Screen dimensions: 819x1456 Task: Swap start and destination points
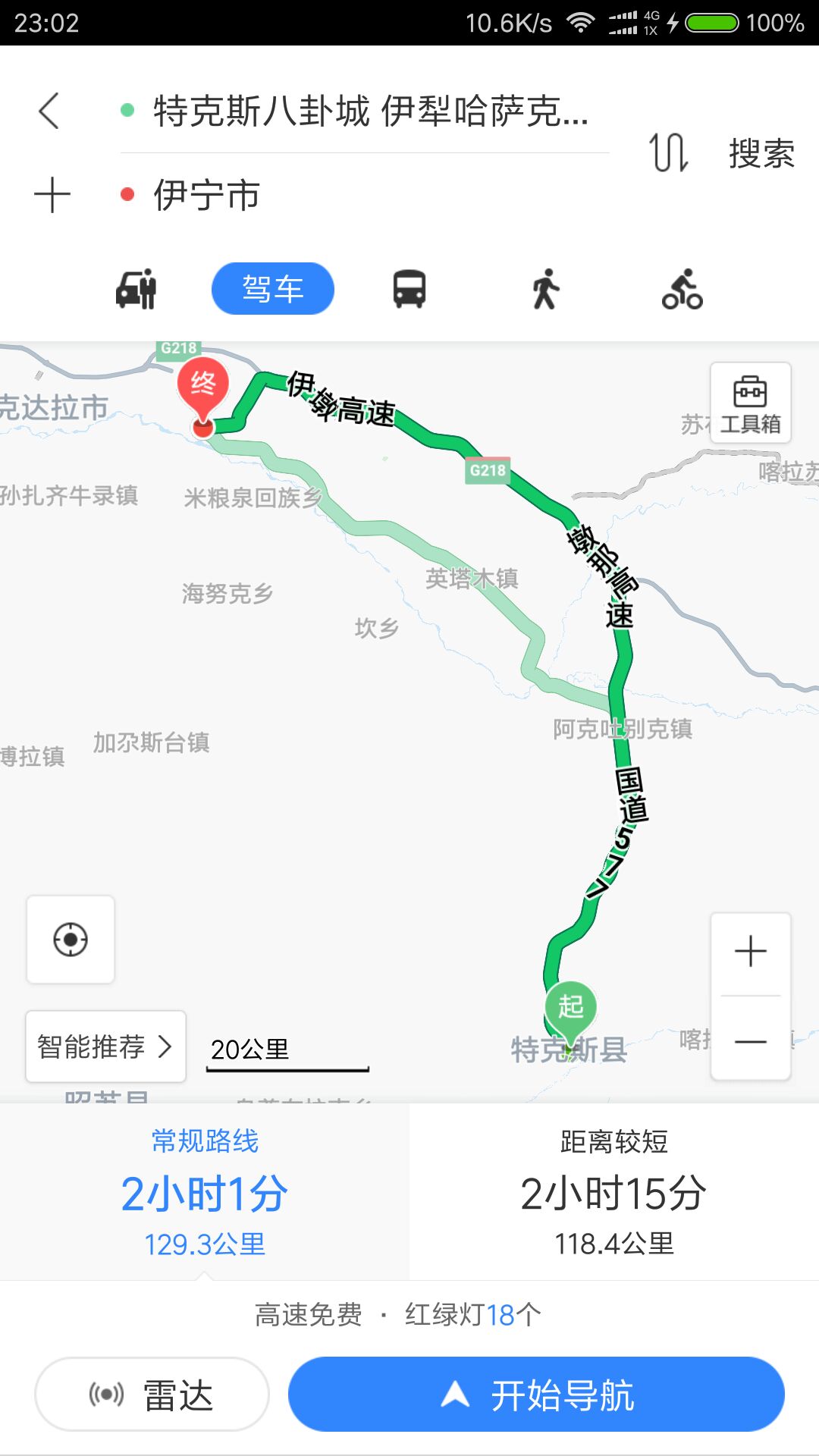coord(668,152)
